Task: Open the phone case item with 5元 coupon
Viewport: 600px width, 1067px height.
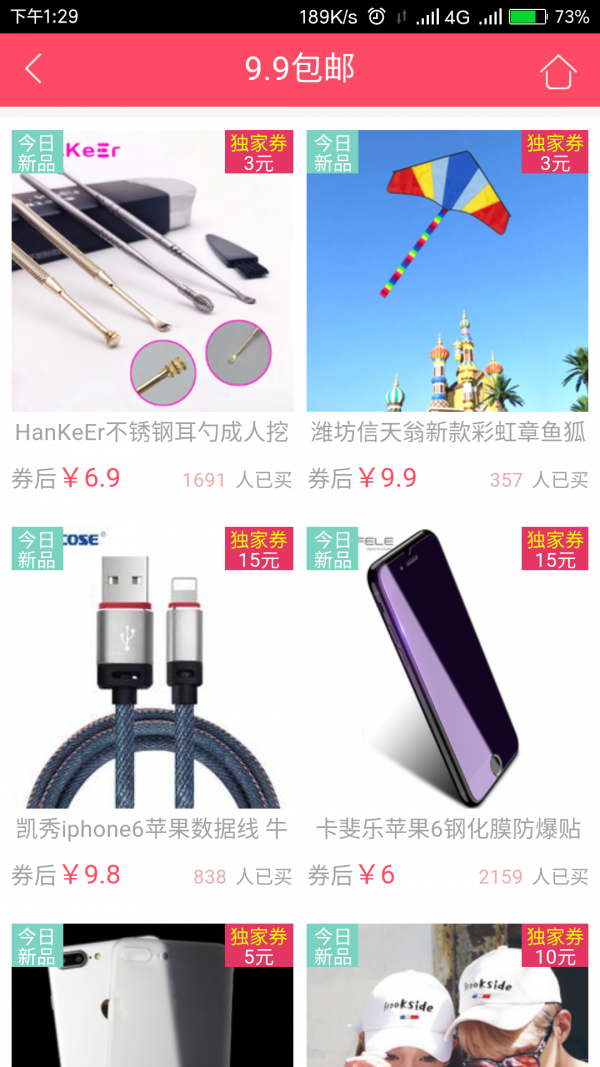Action: pyautogui.click(x=152, y=1000)
